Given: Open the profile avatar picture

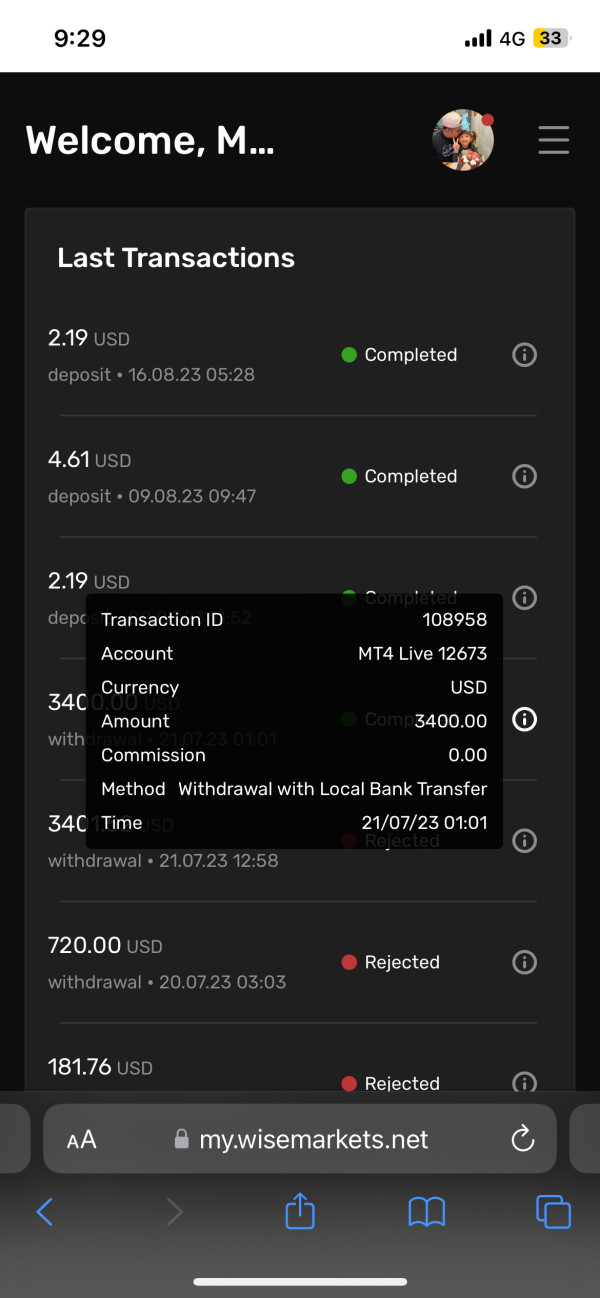Looking at the screenshot, I should click(463, 139).
